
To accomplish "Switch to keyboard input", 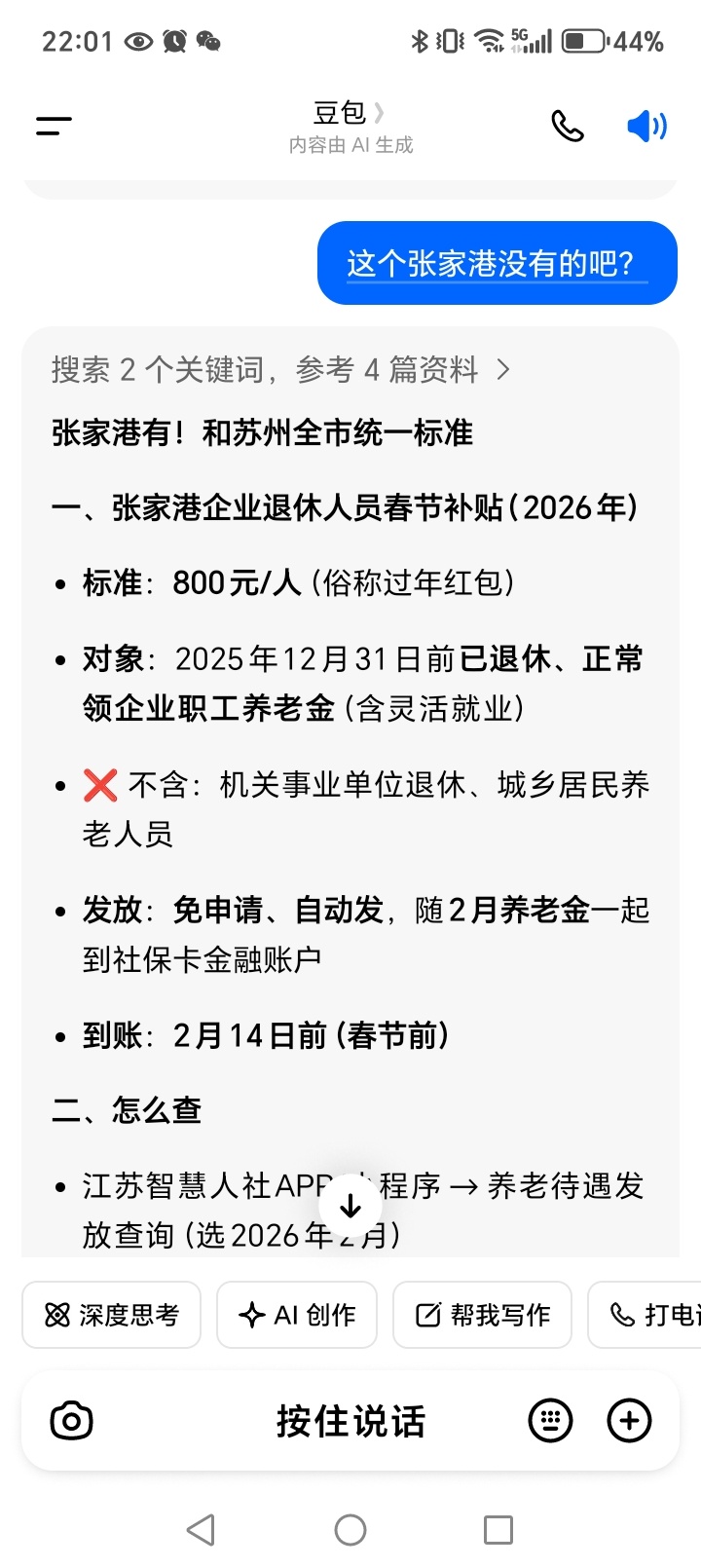I will (550, 1421).
